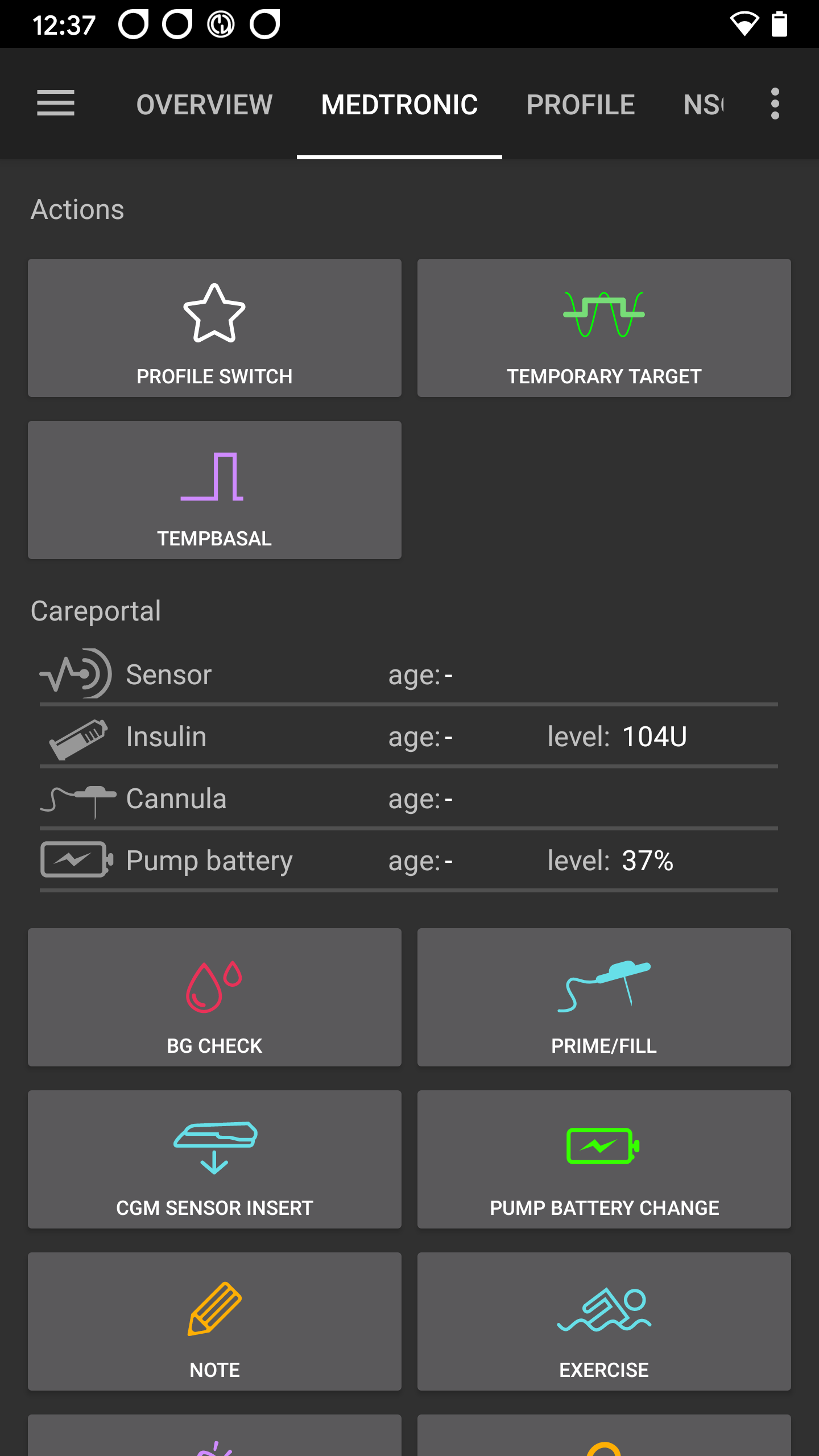The height and width of the screenshot is (1456, 819).
Task: Switch to the PROFILE tab
Action: pyautogui.click(x=581, y=105)
